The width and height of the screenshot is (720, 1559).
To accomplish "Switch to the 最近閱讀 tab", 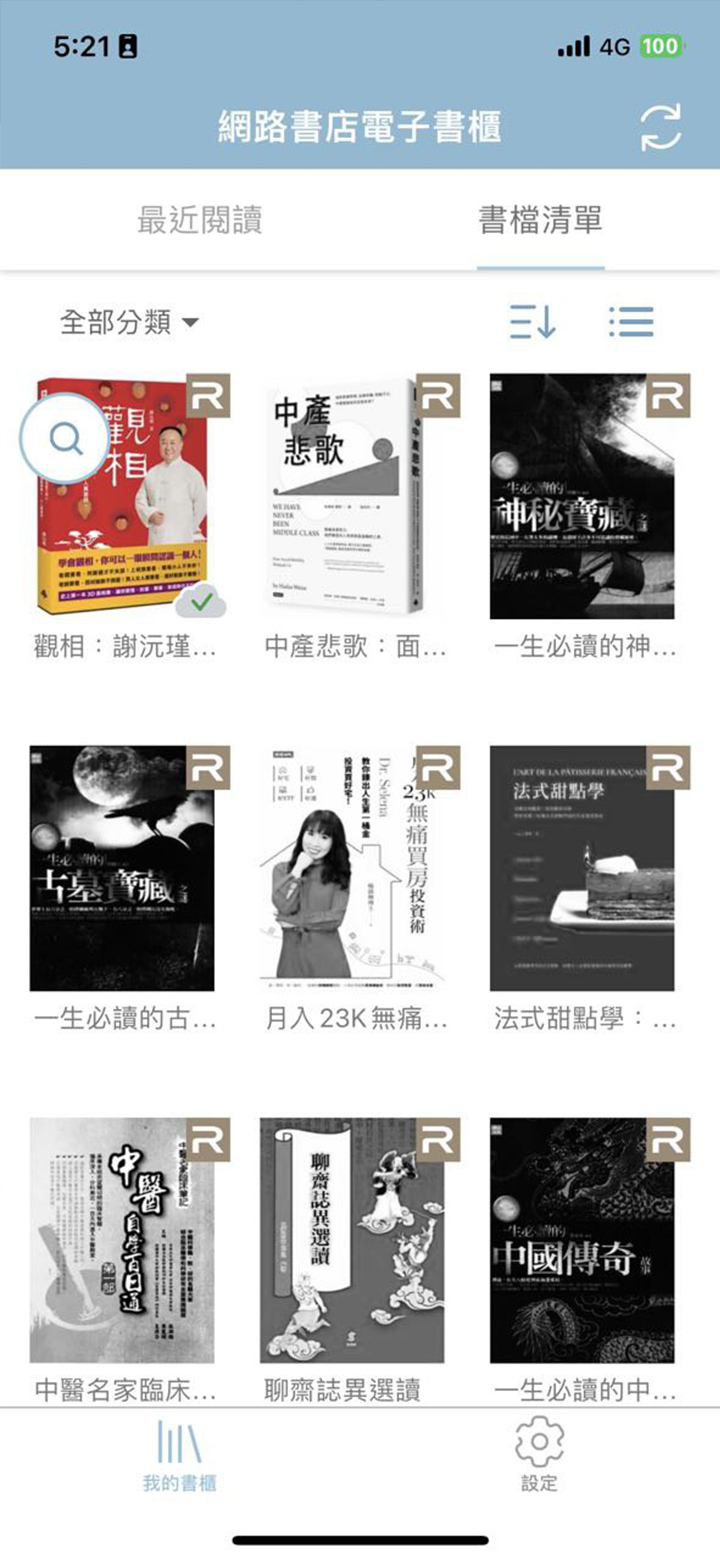I will point(200,220).
